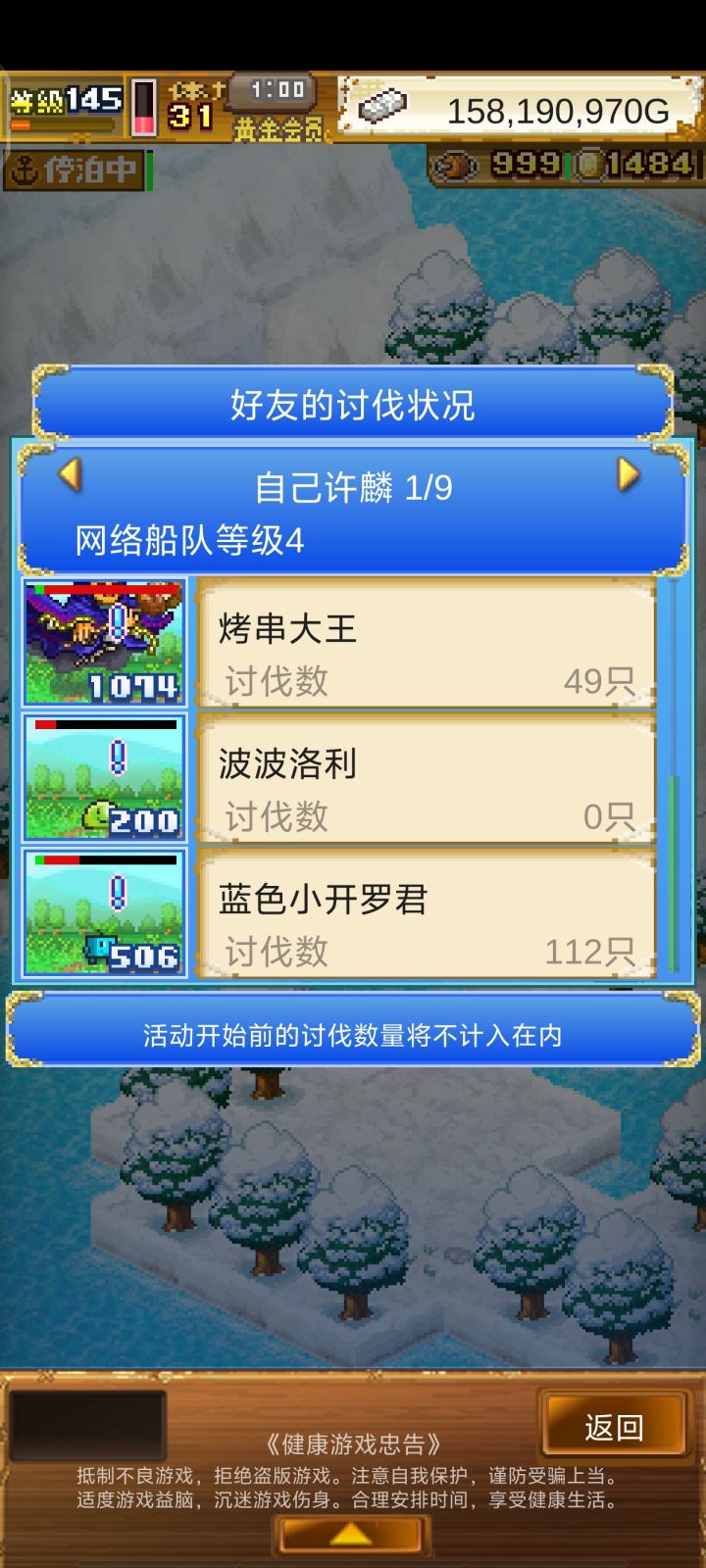Click the coin icon showing 999
The height and width of the screenshot is (1568, 706).
click(x=454, y=165)
